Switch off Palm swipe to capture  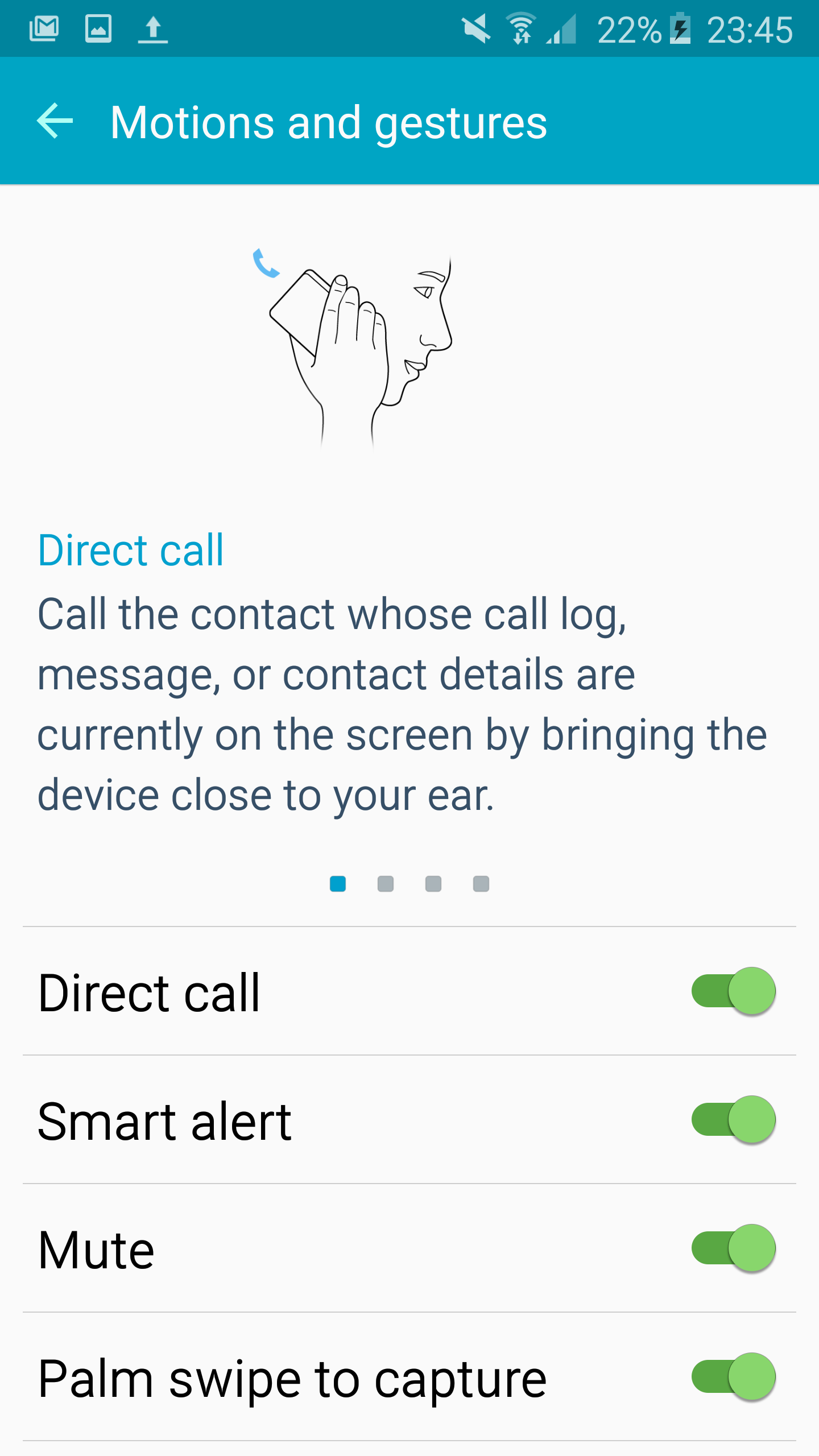733,1376
